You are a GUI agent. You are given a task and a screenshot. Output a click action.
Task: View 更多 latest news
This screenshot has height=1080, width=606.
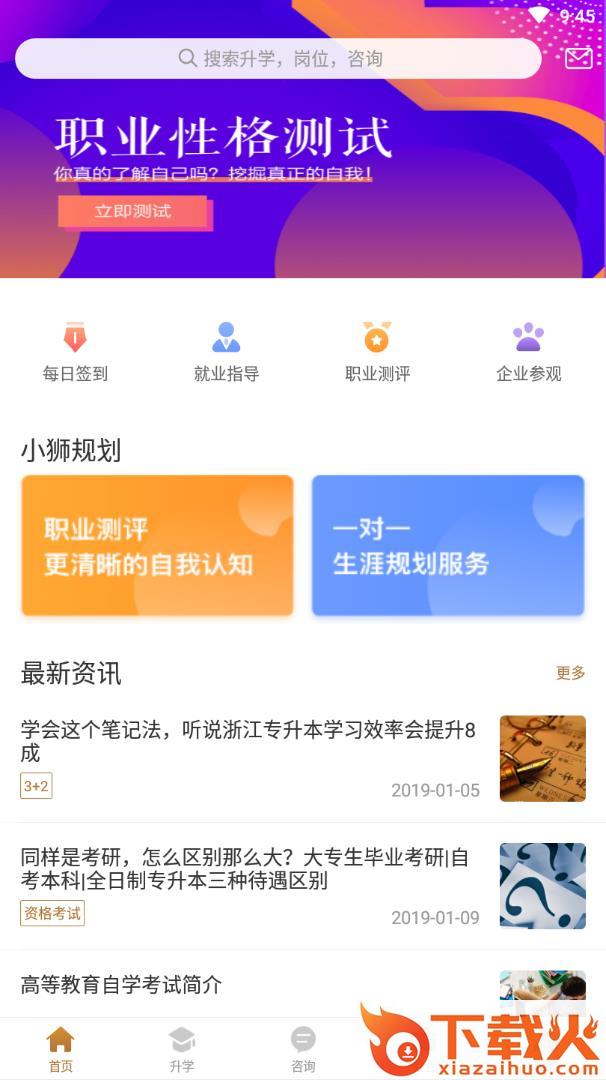point(570,673)
